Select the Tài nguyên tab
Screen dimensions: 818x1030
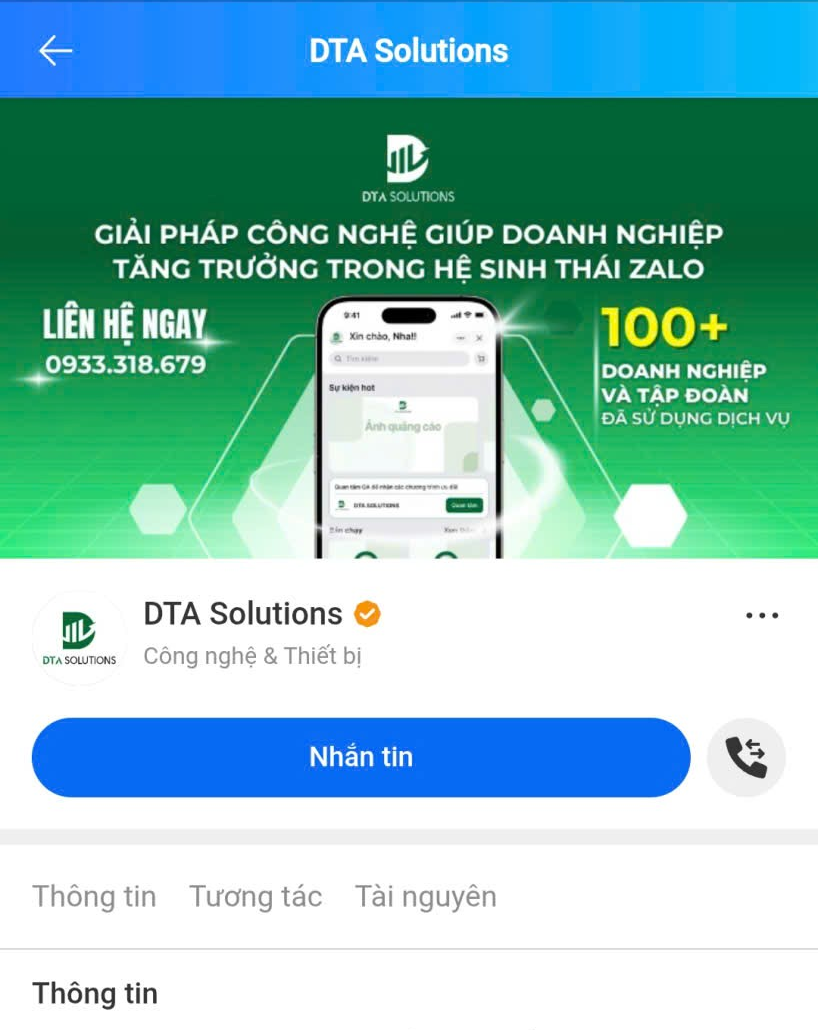pyautogui.click(x=426, y=896)
